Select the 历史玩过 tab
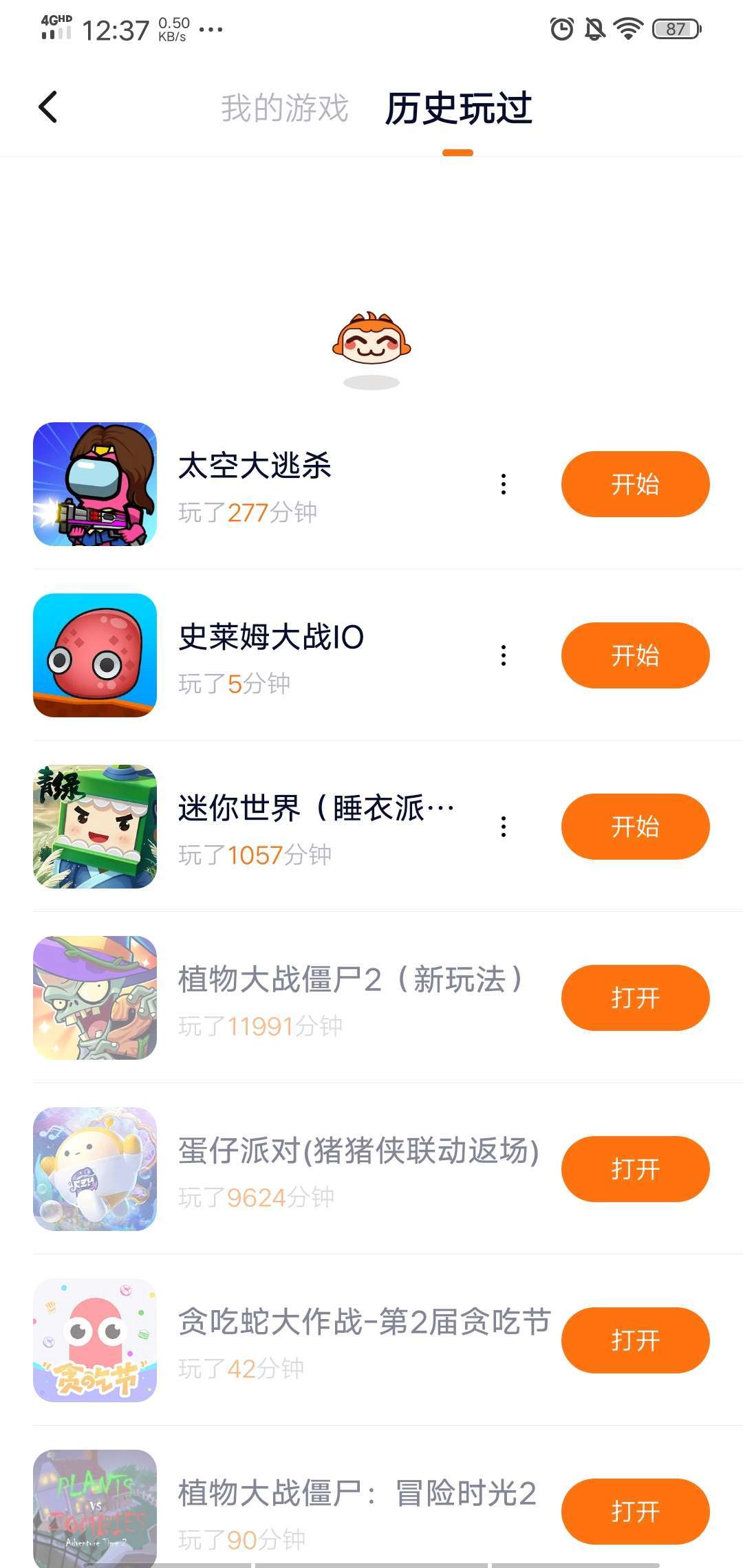The height and width of the screenshot is (1568, 743). (458, 108)
